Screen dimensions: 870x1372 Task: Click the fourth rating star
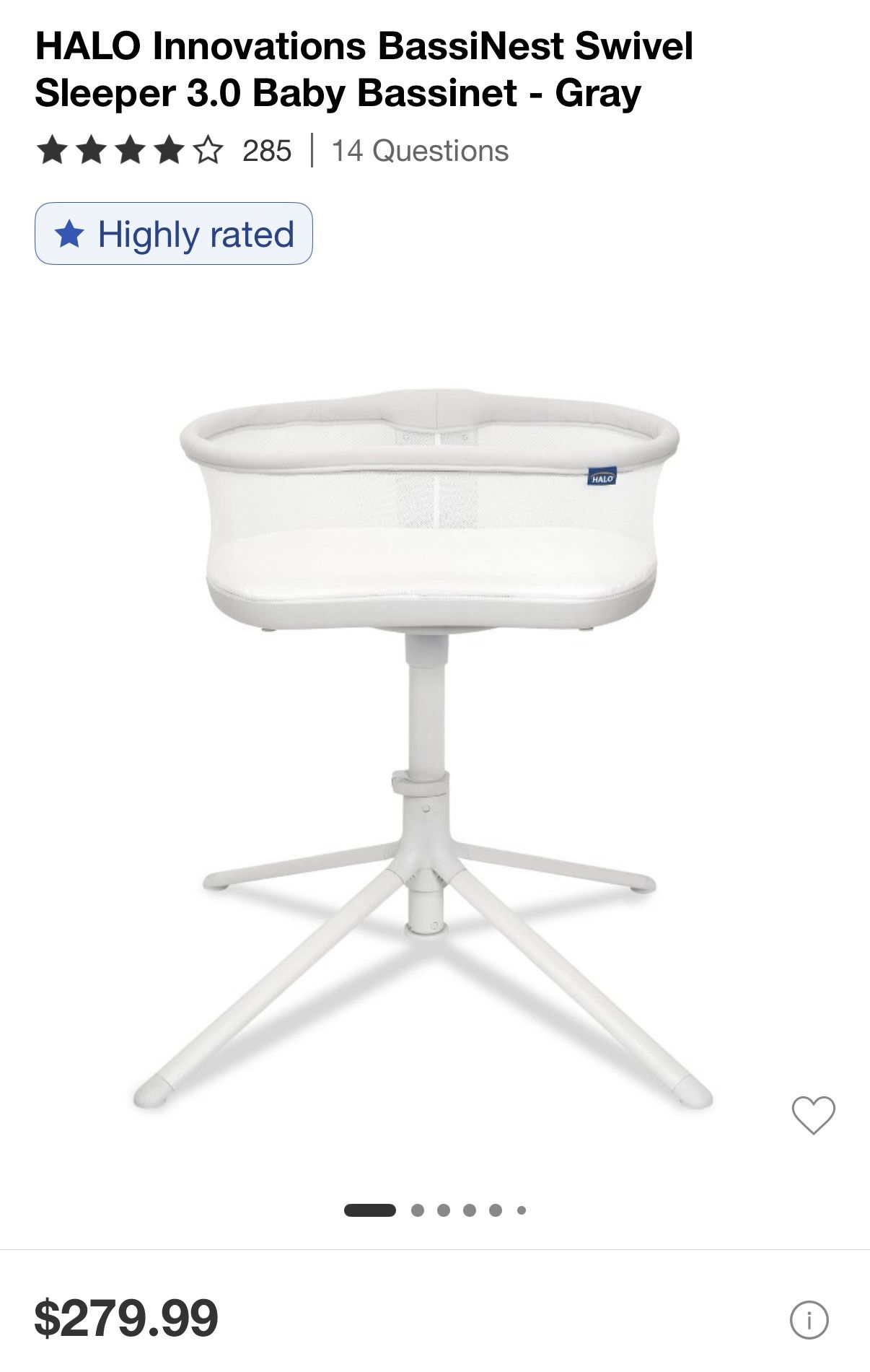169,149
